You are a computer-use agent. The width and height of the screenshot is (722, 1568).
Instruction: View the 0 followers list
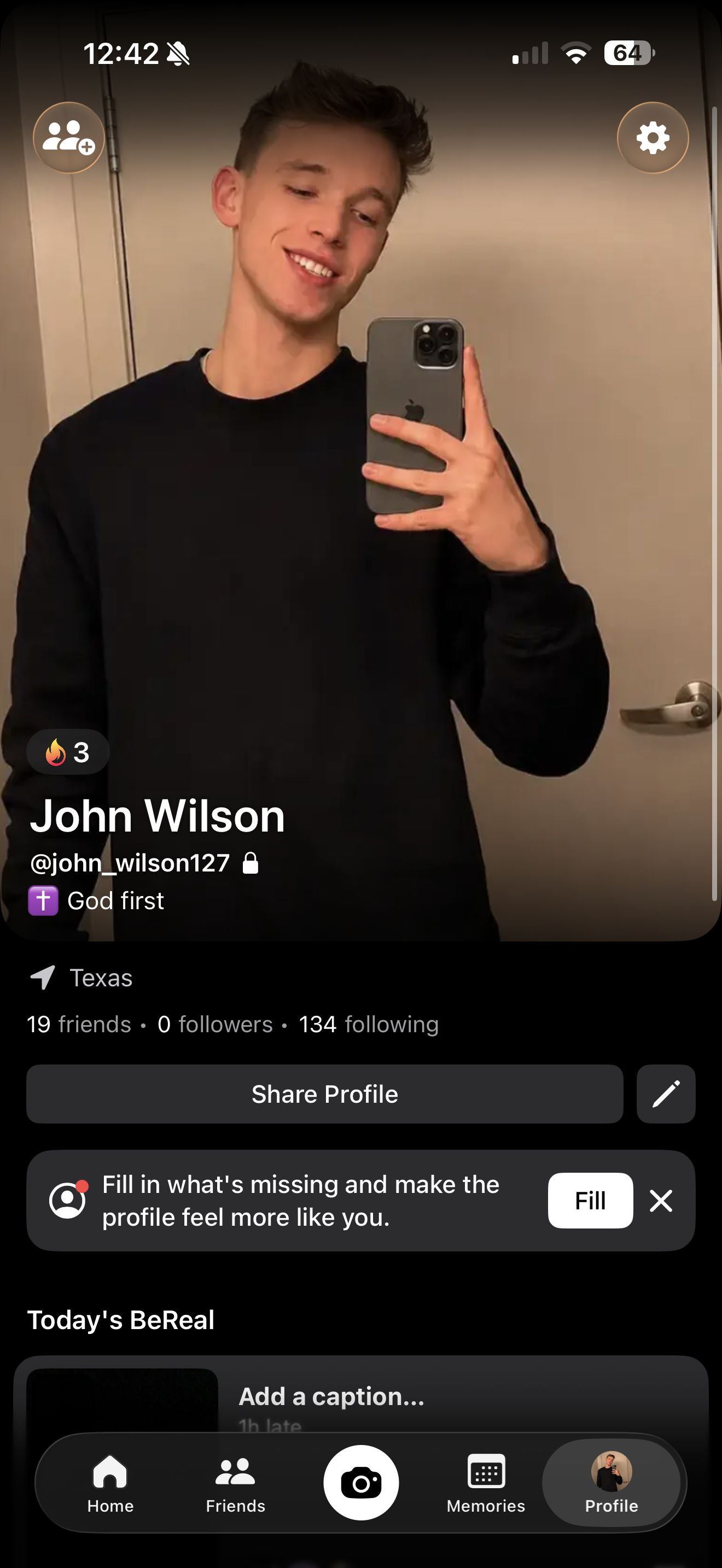point(215,1025)
